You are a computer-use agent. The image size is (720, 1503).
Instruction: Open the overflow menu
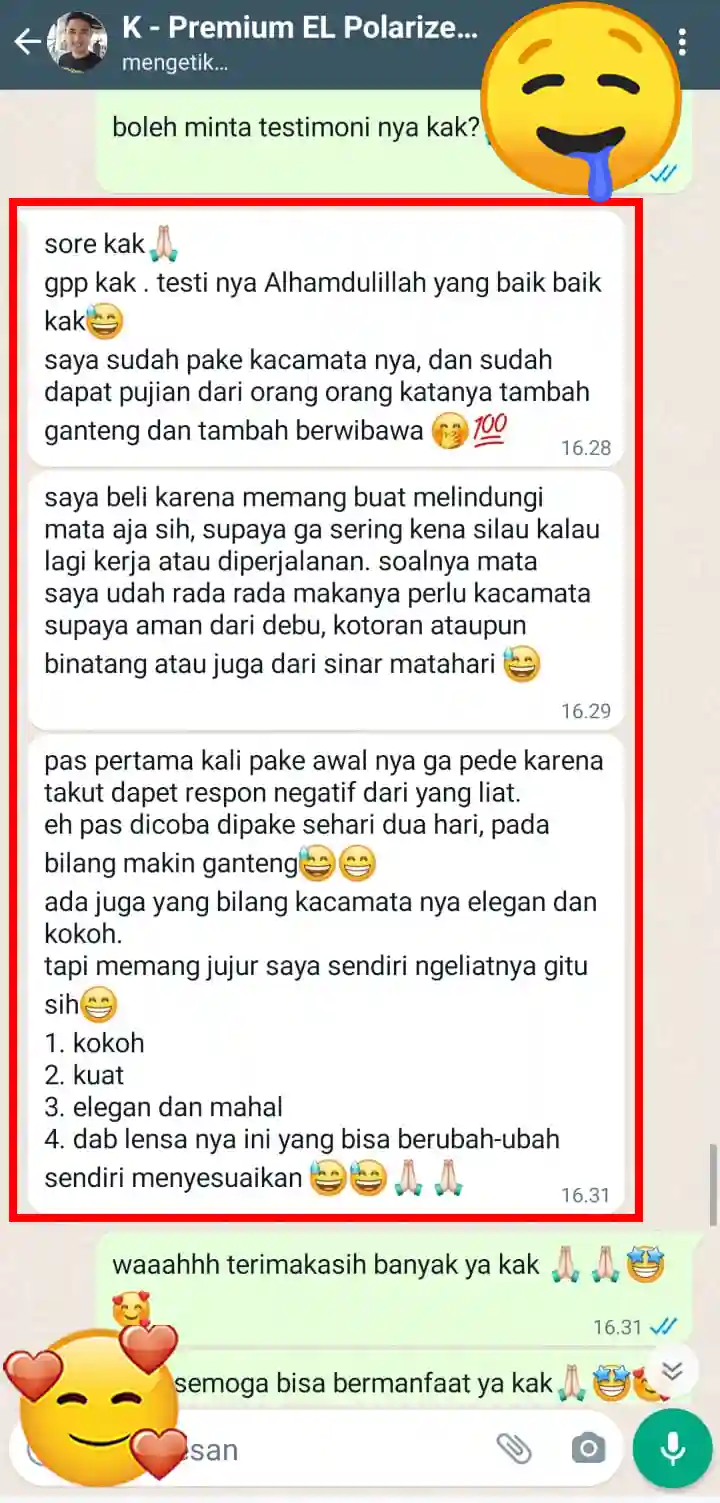[x=682, y=42]
